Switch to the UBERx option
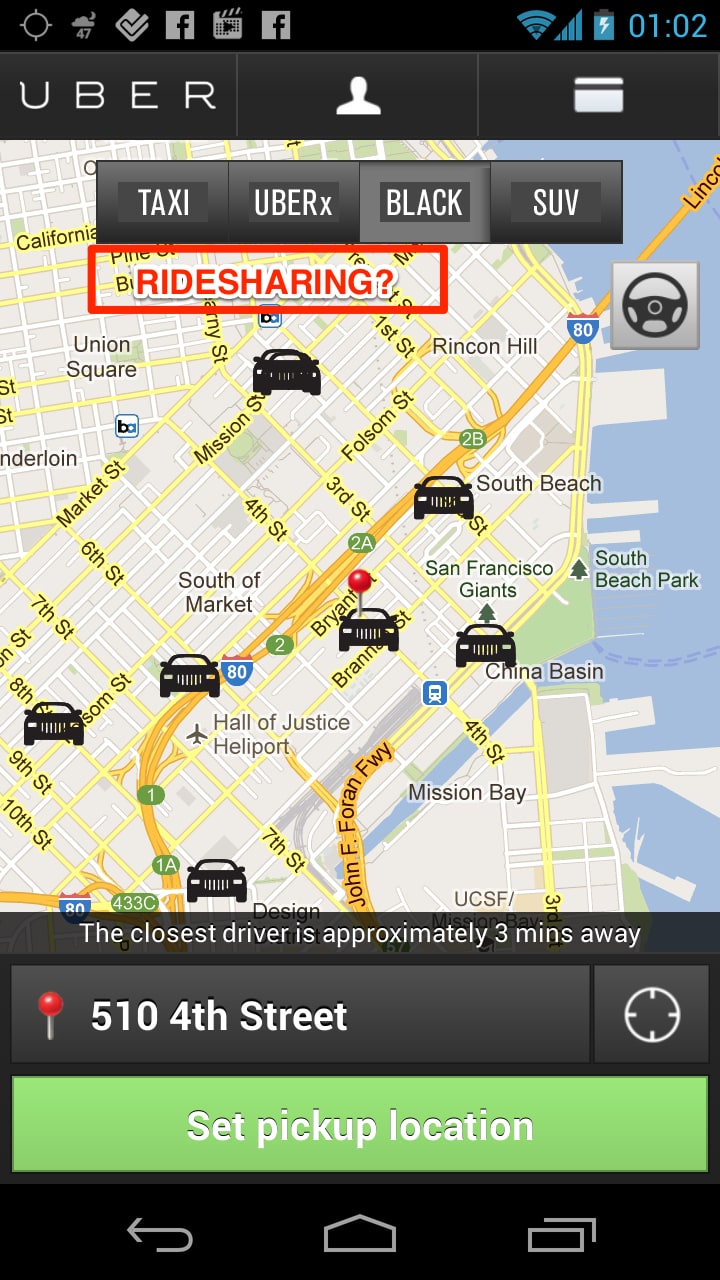Image resolution: width=720 pixels, height=1280 pixels. [293, 203]
